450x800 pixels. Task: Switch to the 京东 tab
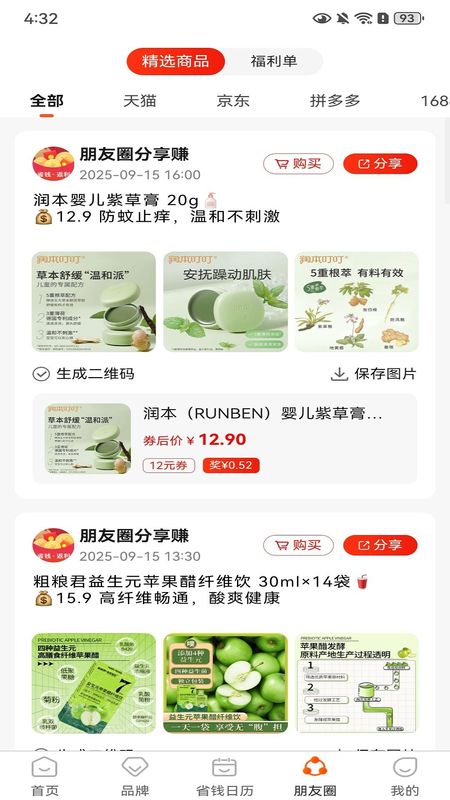pyautogui.click(x=233, y=101)
